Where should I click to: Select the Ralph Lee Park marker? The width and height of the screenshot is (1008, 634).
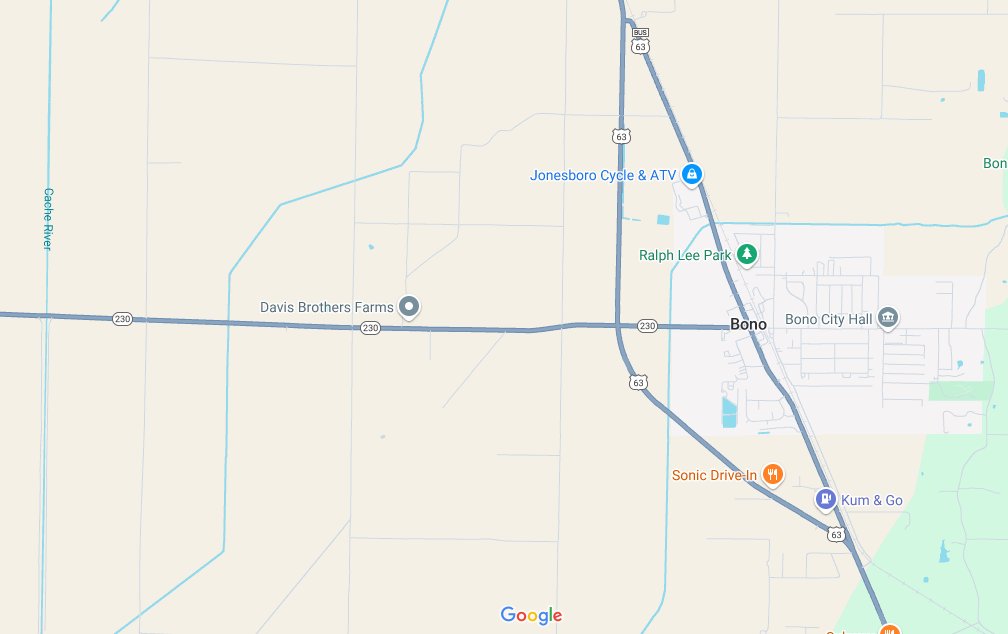tap(746, 254)
